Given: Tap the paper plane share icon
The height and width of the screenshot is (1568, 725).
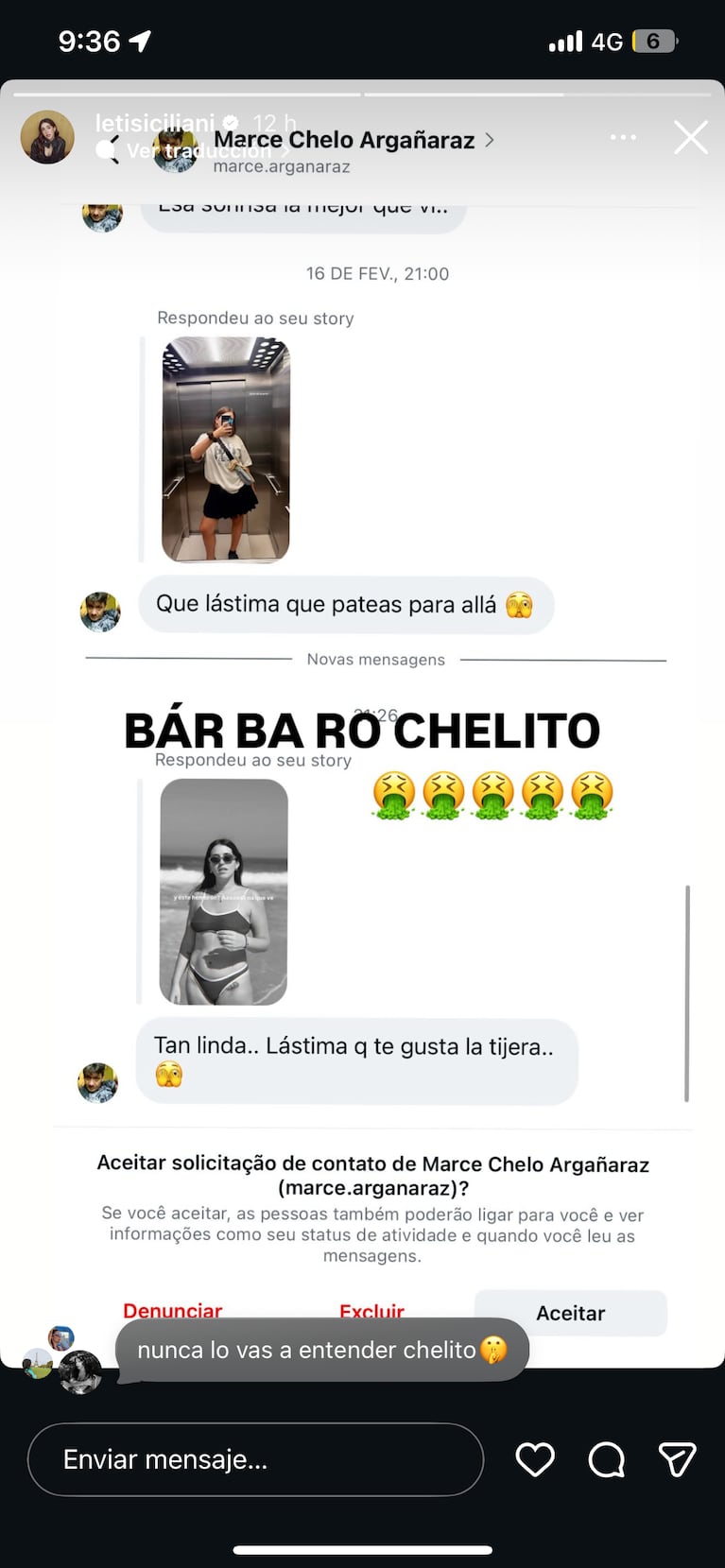Looking at the screenshot, I should [677, 1458].
